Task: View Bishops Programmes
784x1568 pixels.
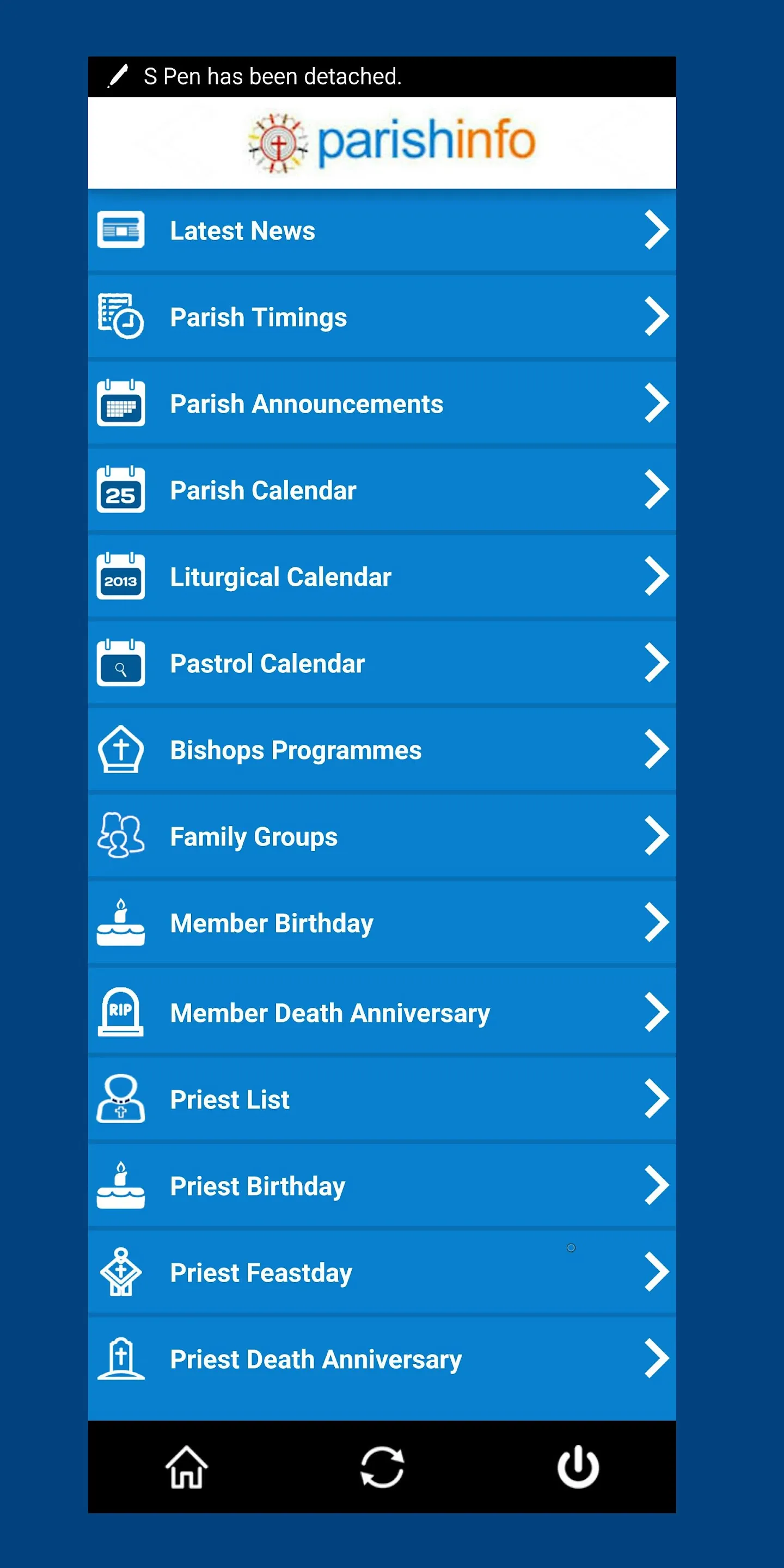Action: point(382,749)
